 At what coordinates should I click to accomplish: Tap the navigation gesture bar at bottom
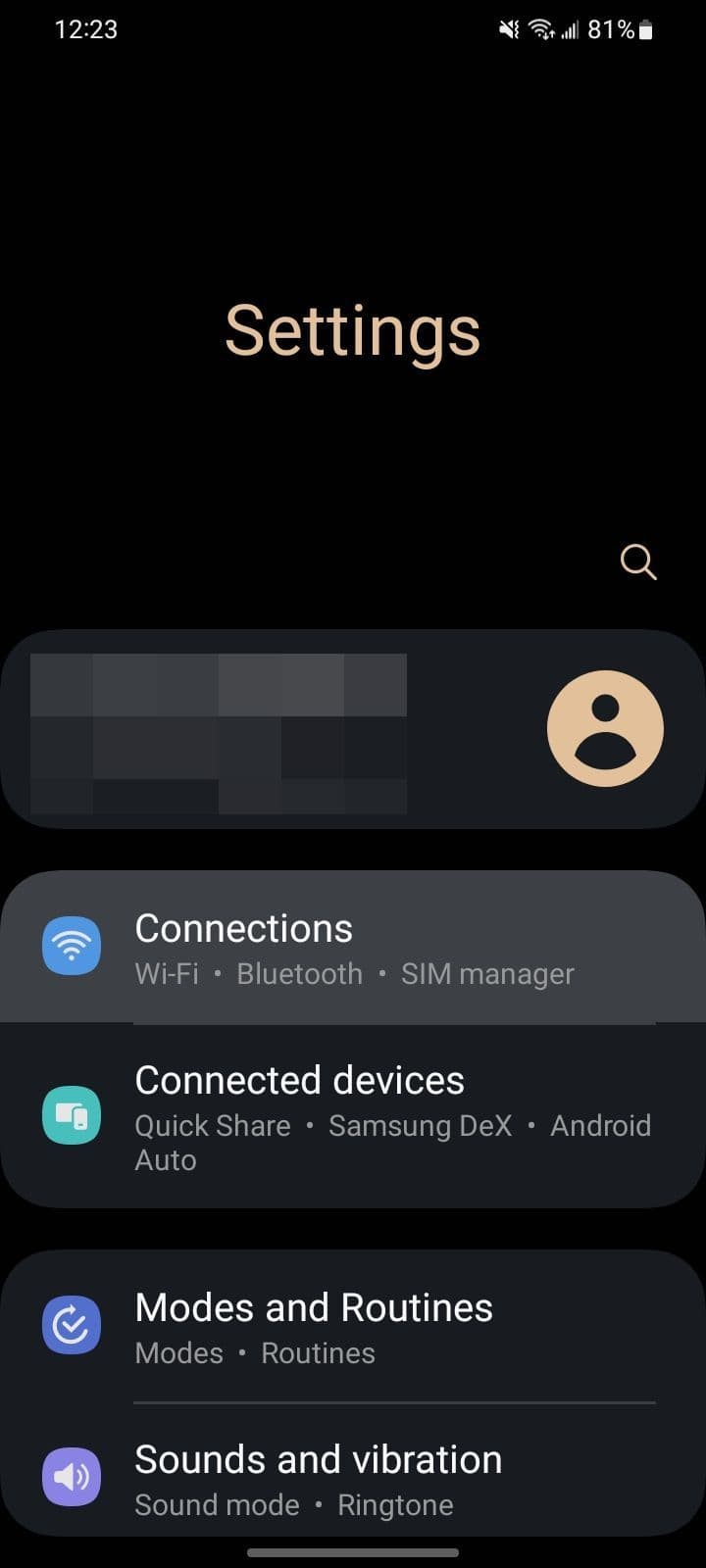click(x=353, y=1554)
